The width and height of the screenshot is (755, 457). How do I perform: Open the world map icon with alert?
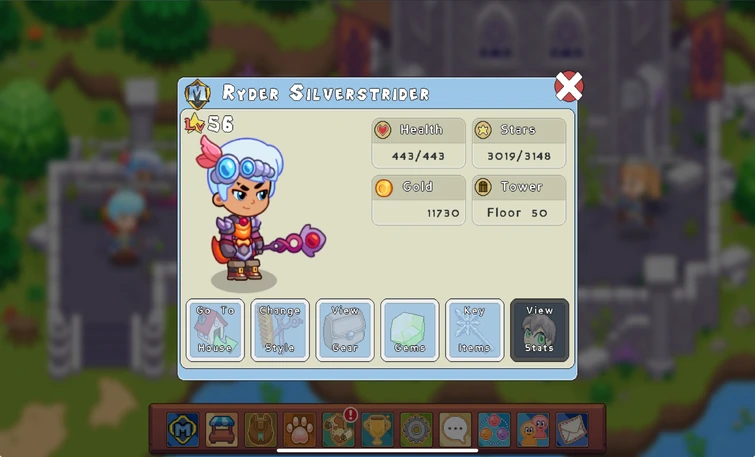pos(338,429)
